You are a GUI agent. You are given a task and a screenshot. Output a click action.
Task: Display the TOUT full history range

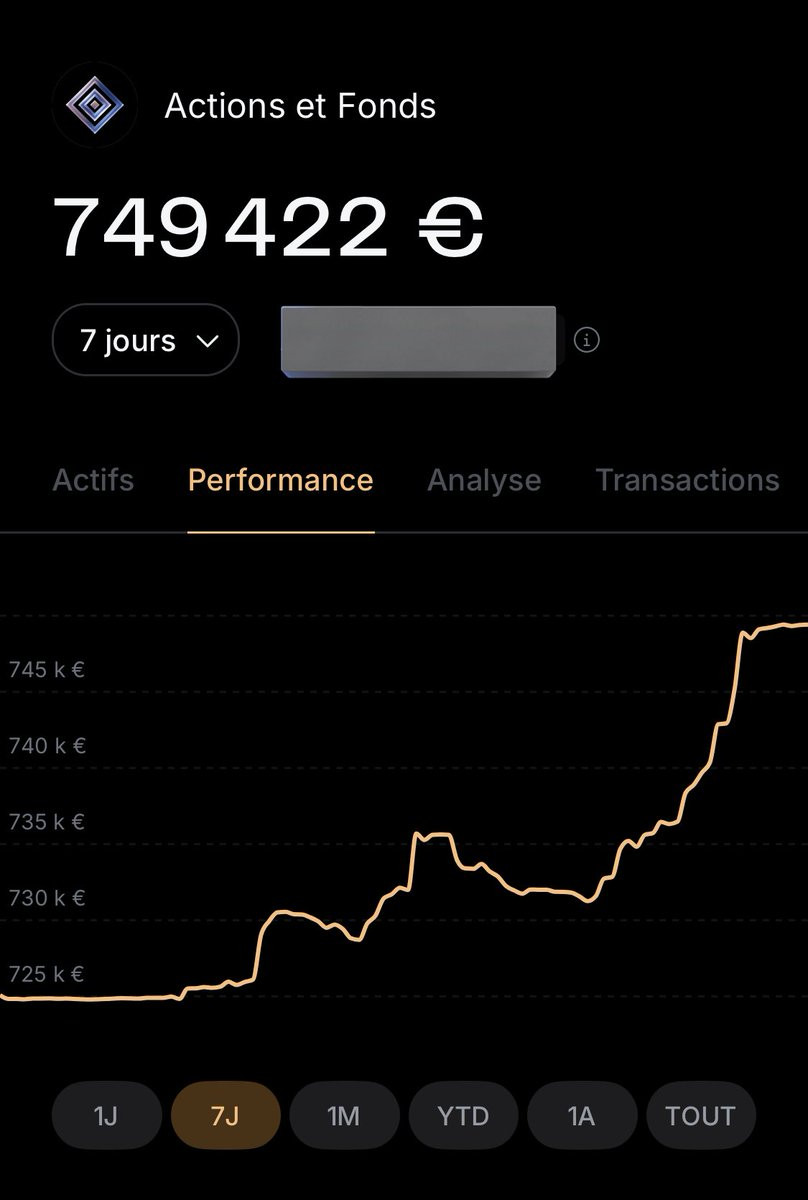pos(701,1116)
